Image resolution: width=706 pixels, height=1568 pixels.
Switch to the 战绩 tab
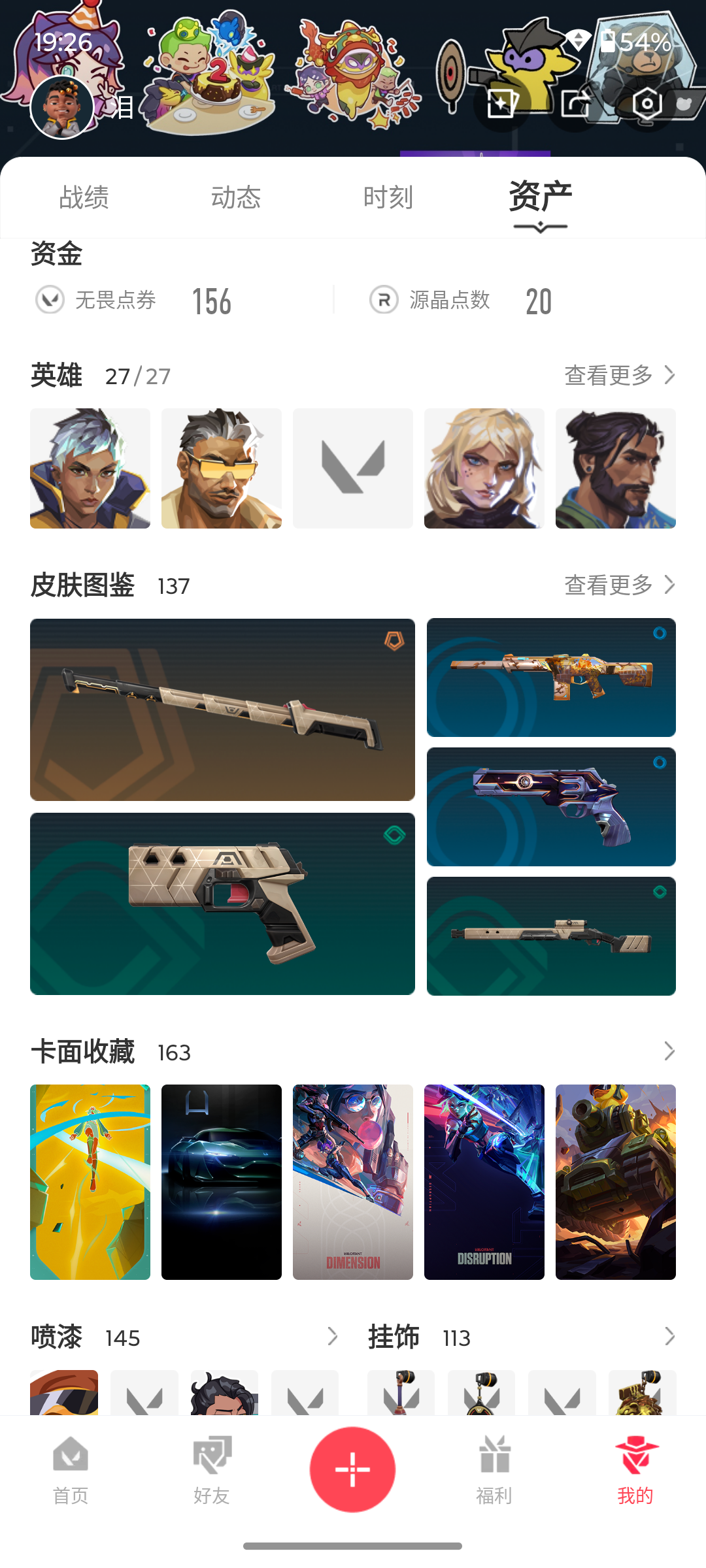[84, 197]
